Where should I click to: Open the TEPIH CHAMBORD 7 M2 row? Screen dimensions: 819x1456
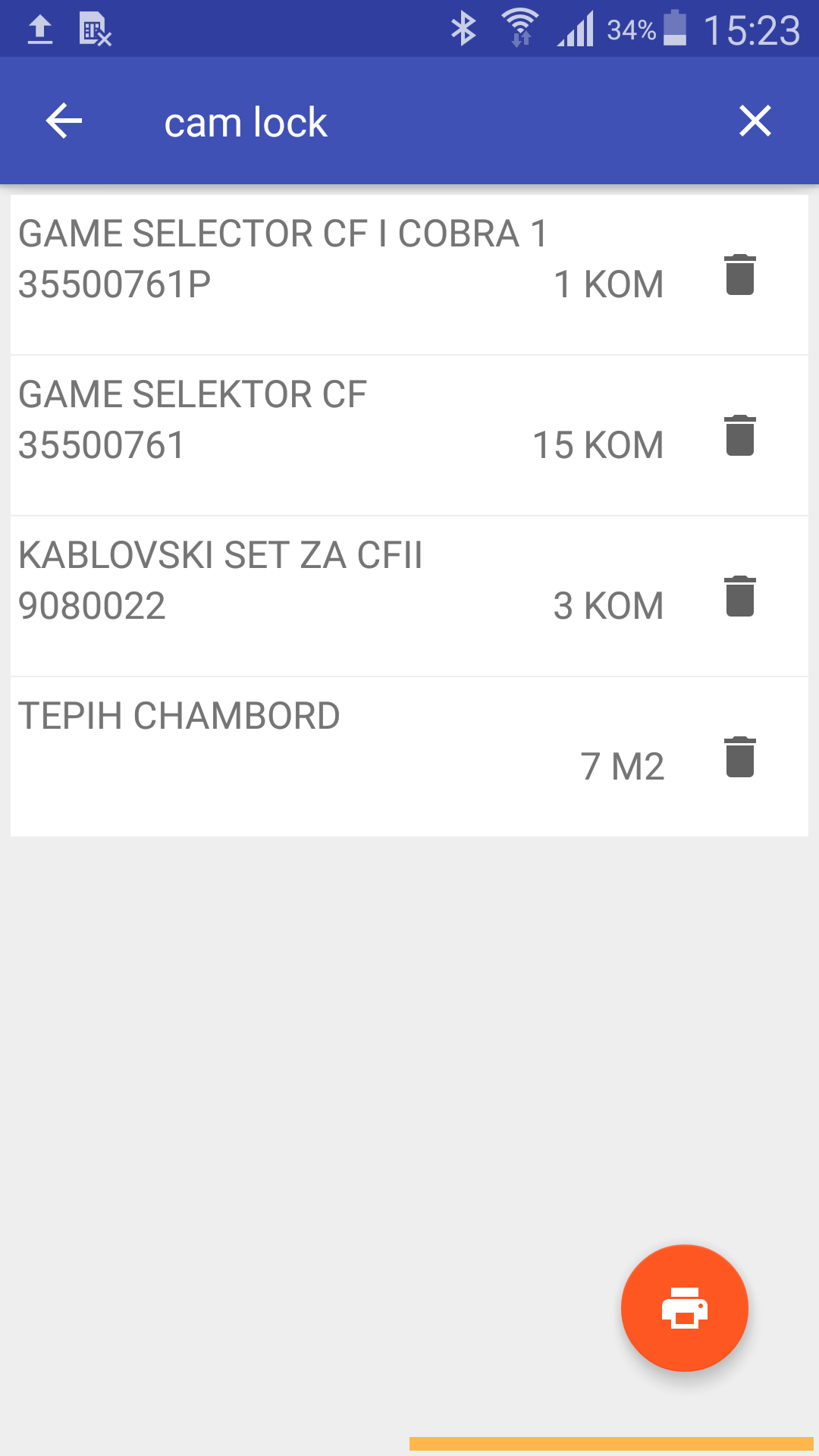[x=341, y=742]
